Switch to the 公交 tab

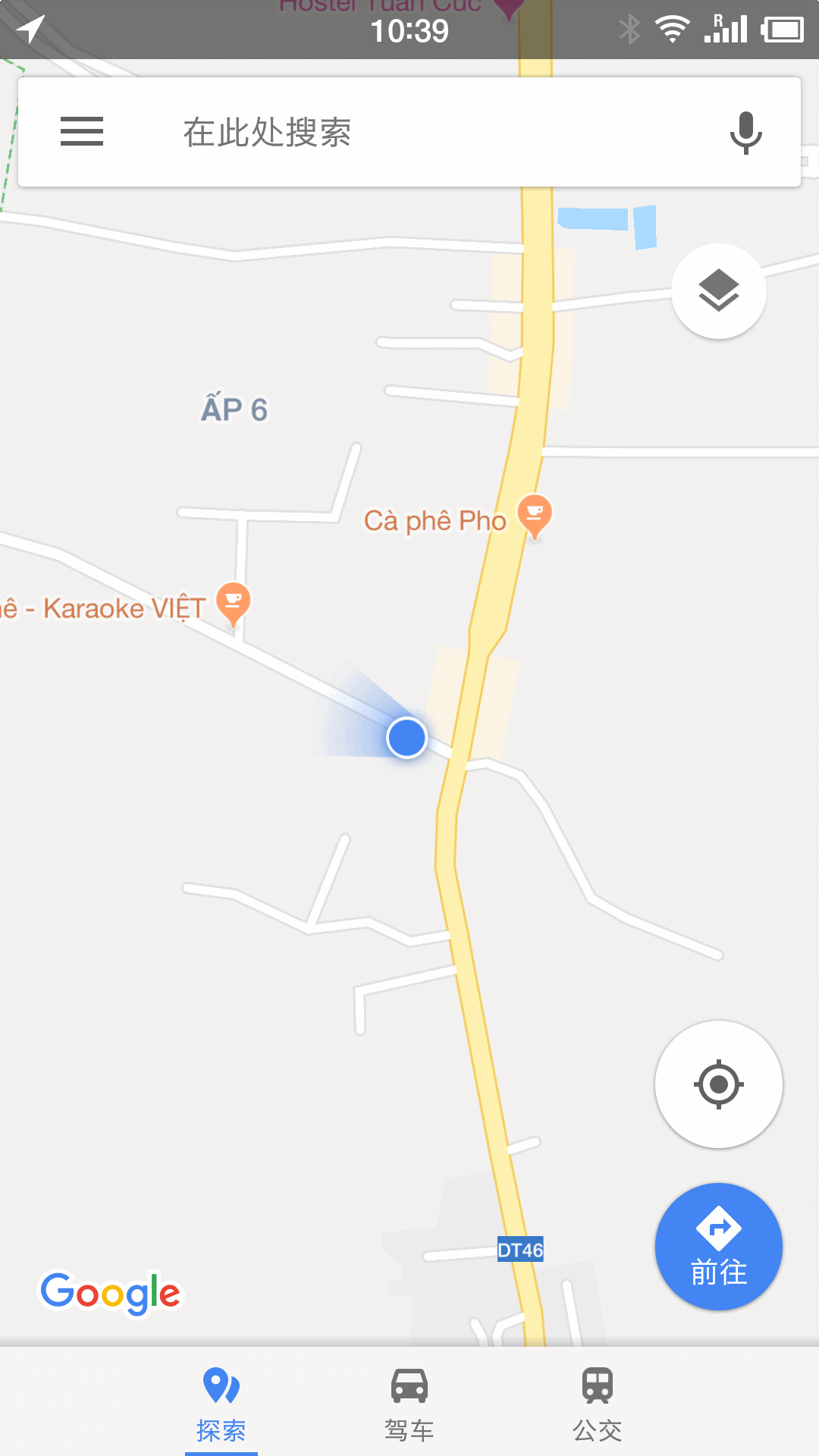(x=598, y=1403)
